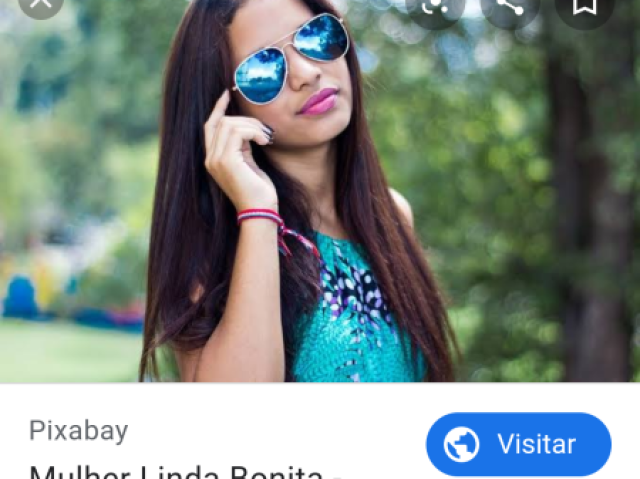The height and width of the screenshot is (479, 640).
Task: Bookmark this image to a collection
Action: tap(584, 5)
